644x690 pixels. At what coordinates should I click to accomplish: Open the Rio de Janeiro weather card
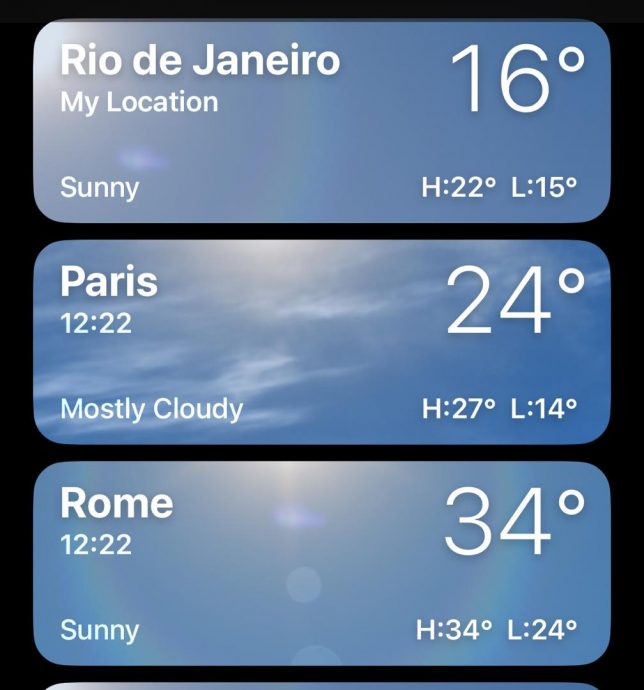(x=321, y=122)
